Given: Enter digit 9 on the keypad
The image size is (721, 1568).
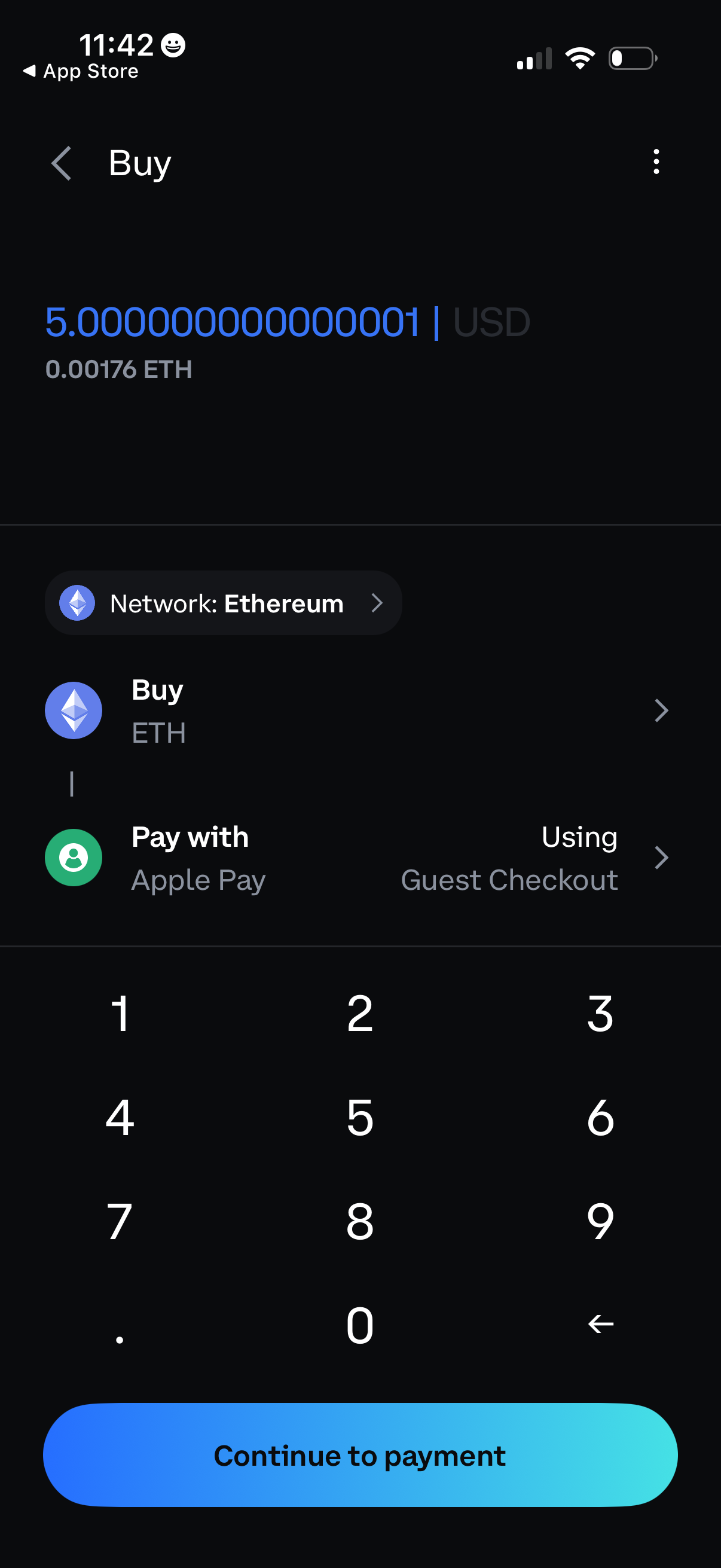Looking at the screenshot, I should point(600,1221).
